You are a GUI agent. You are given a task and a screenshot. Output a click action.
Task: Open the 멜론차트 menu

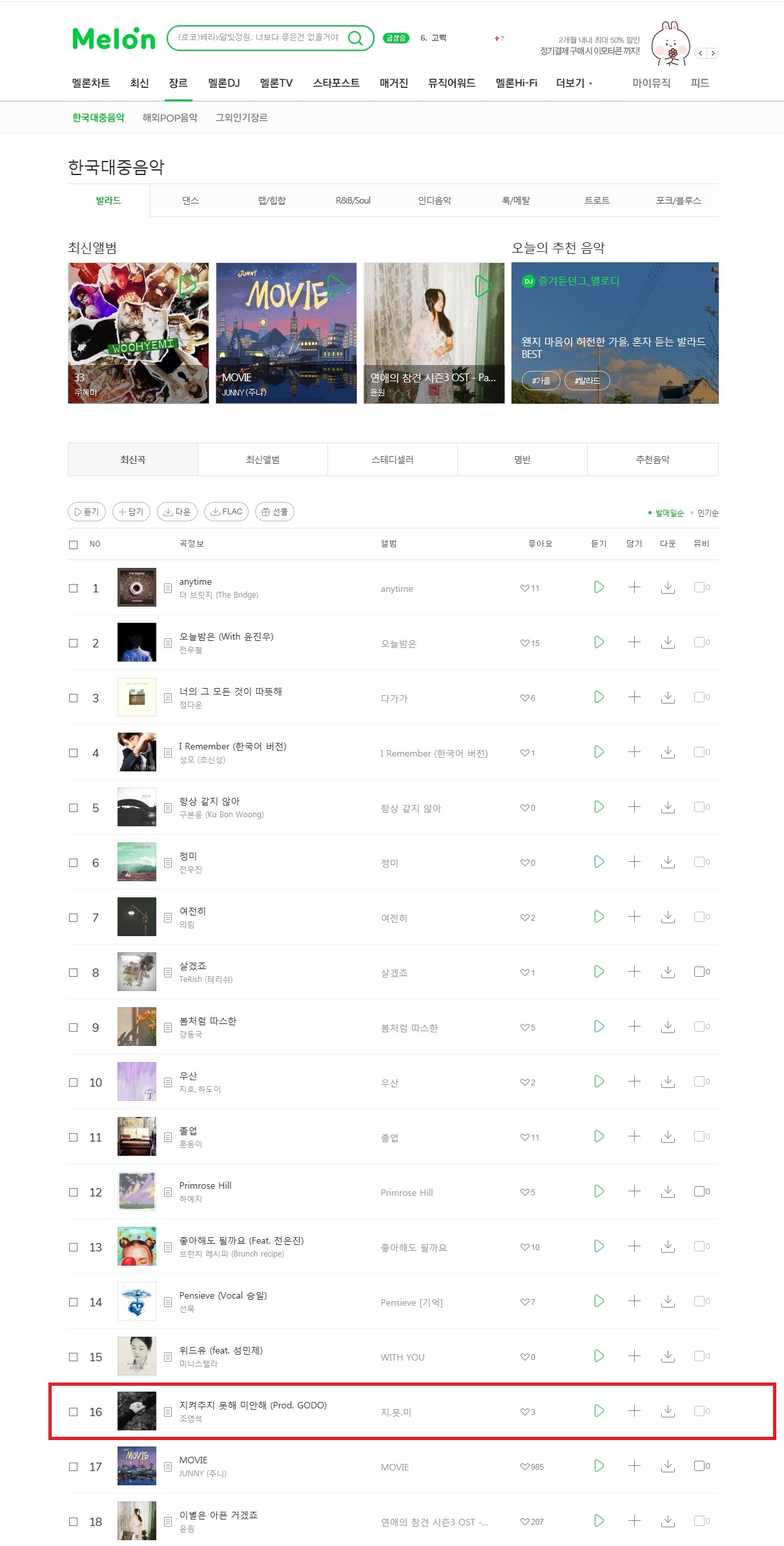tap(91, 83)
